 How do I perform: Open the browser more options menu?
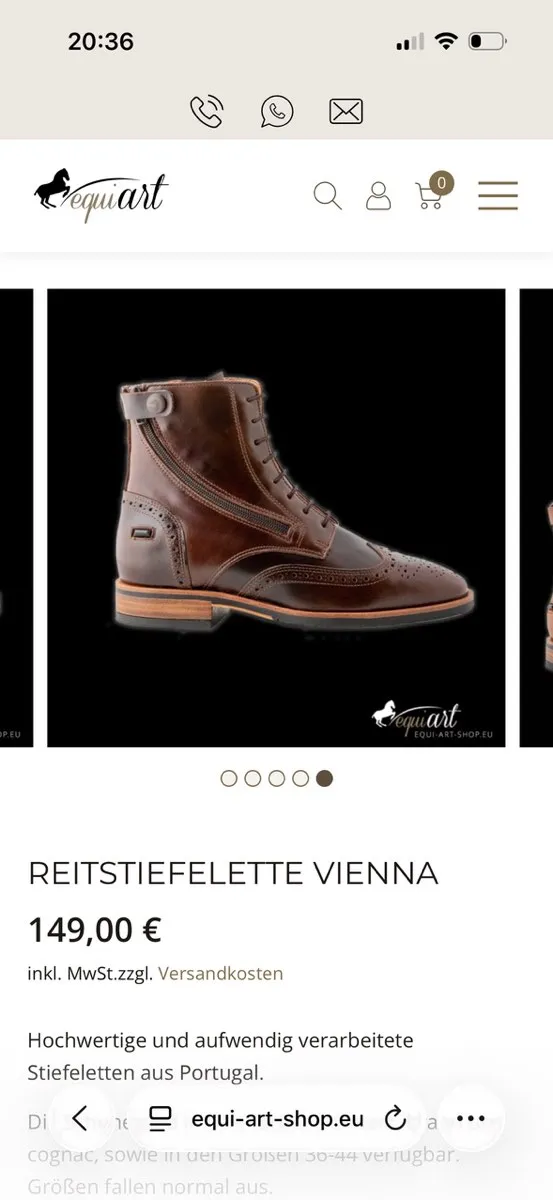point(470,1117)
